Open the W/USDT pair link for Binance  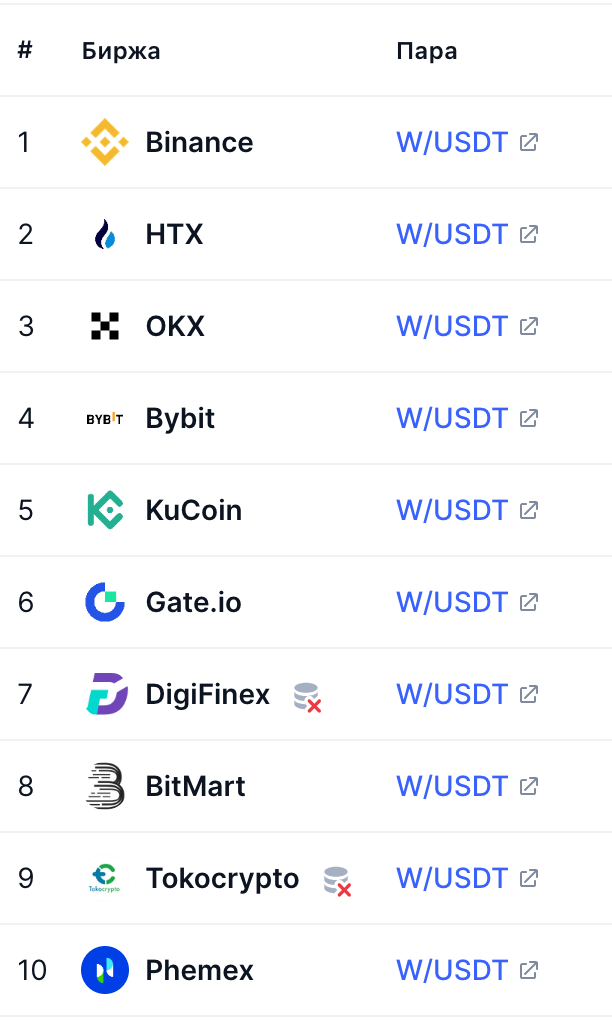pyautogui.click(x=453, y=142)
